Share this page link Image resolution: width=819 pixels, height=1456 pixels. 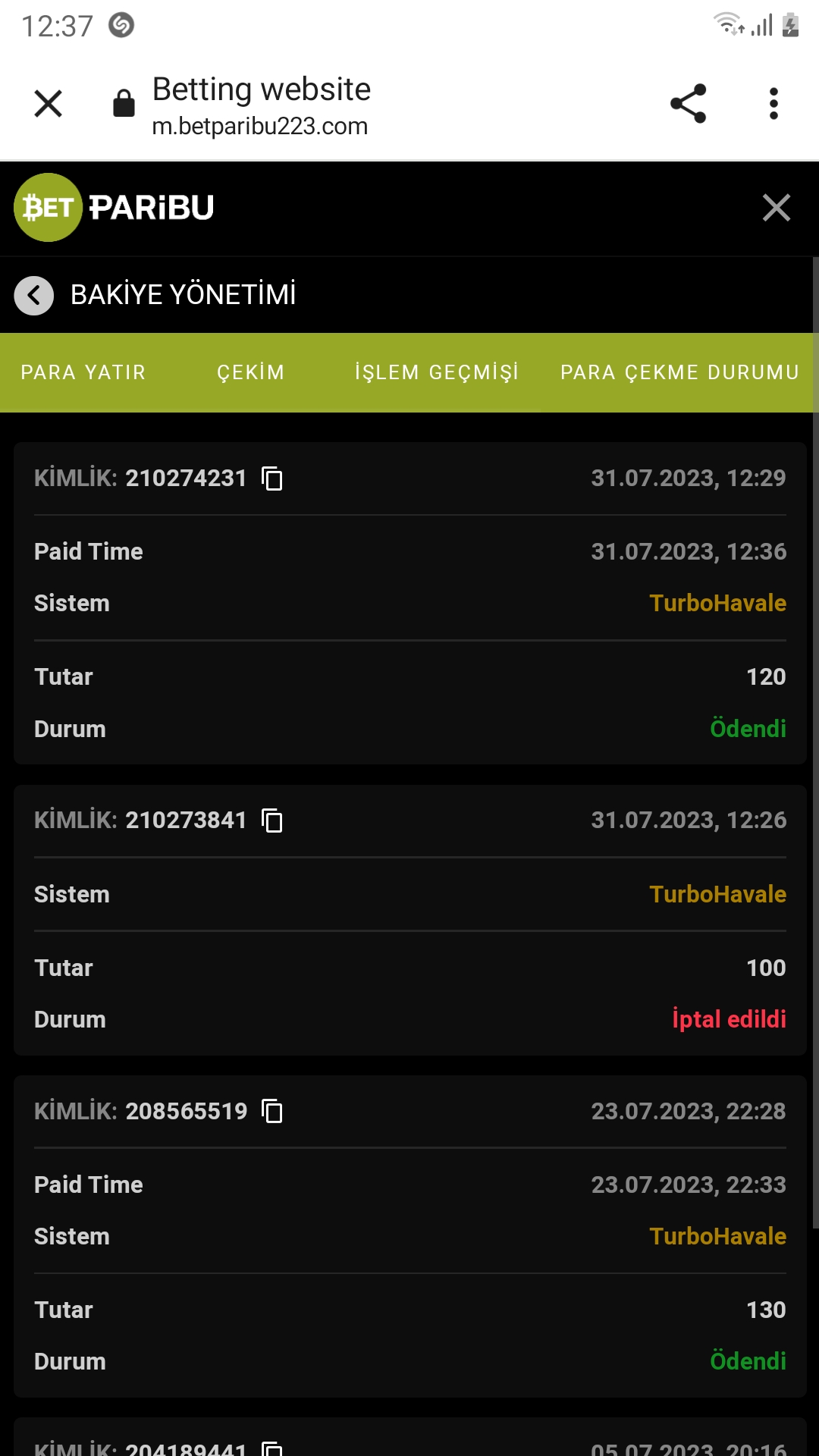point(688,104)
